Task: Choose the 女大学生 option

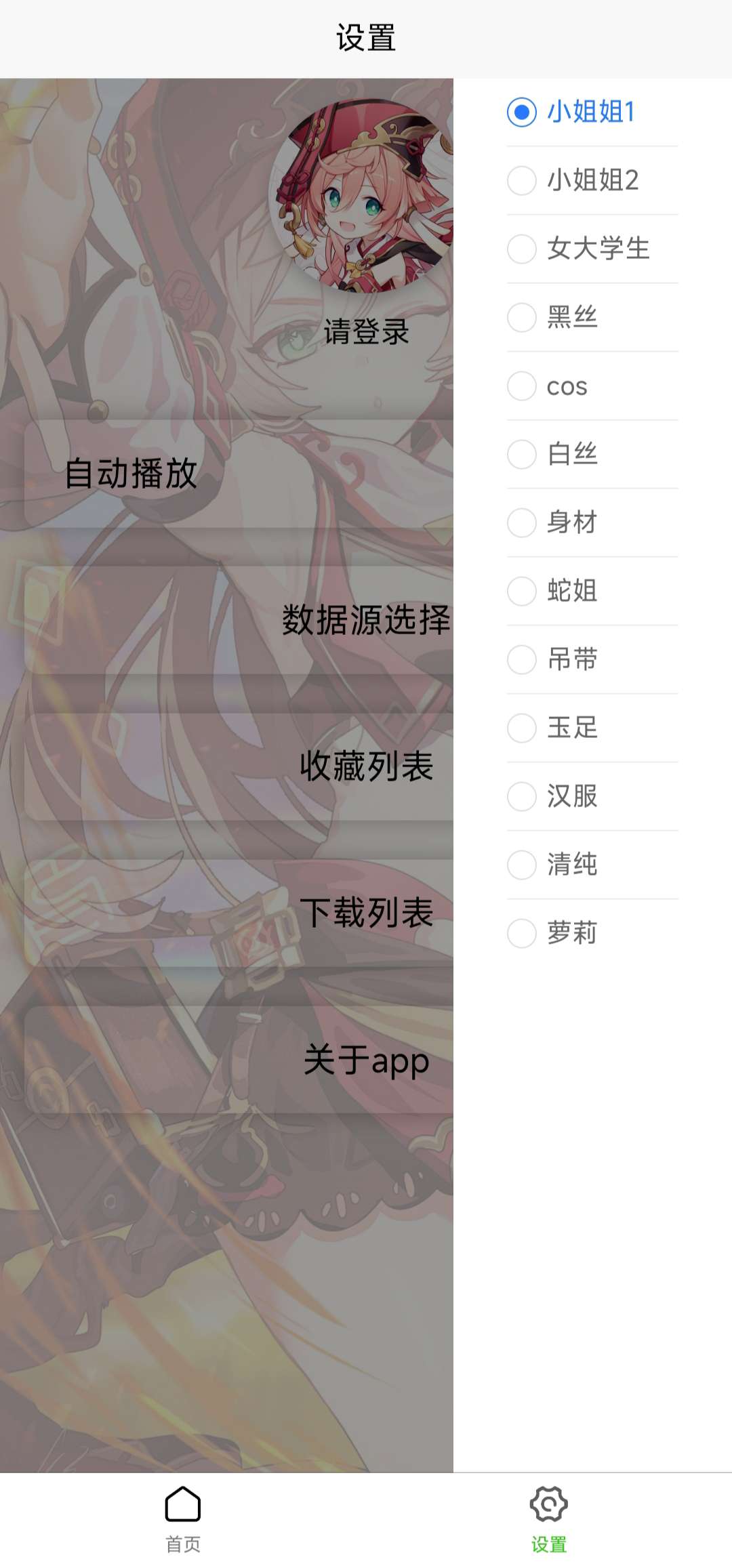Action: click(x=523, y=249)
